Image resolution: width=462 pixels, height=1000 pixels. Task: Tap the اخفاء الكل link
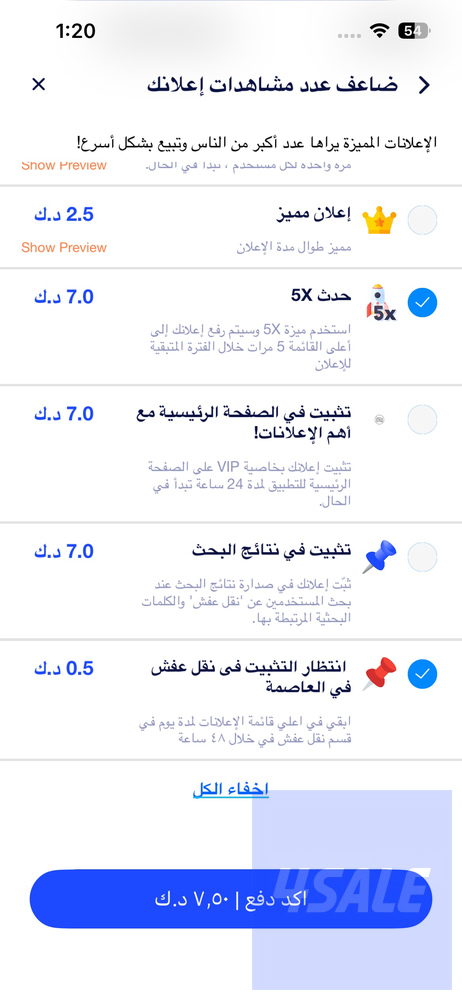[231, 790]
